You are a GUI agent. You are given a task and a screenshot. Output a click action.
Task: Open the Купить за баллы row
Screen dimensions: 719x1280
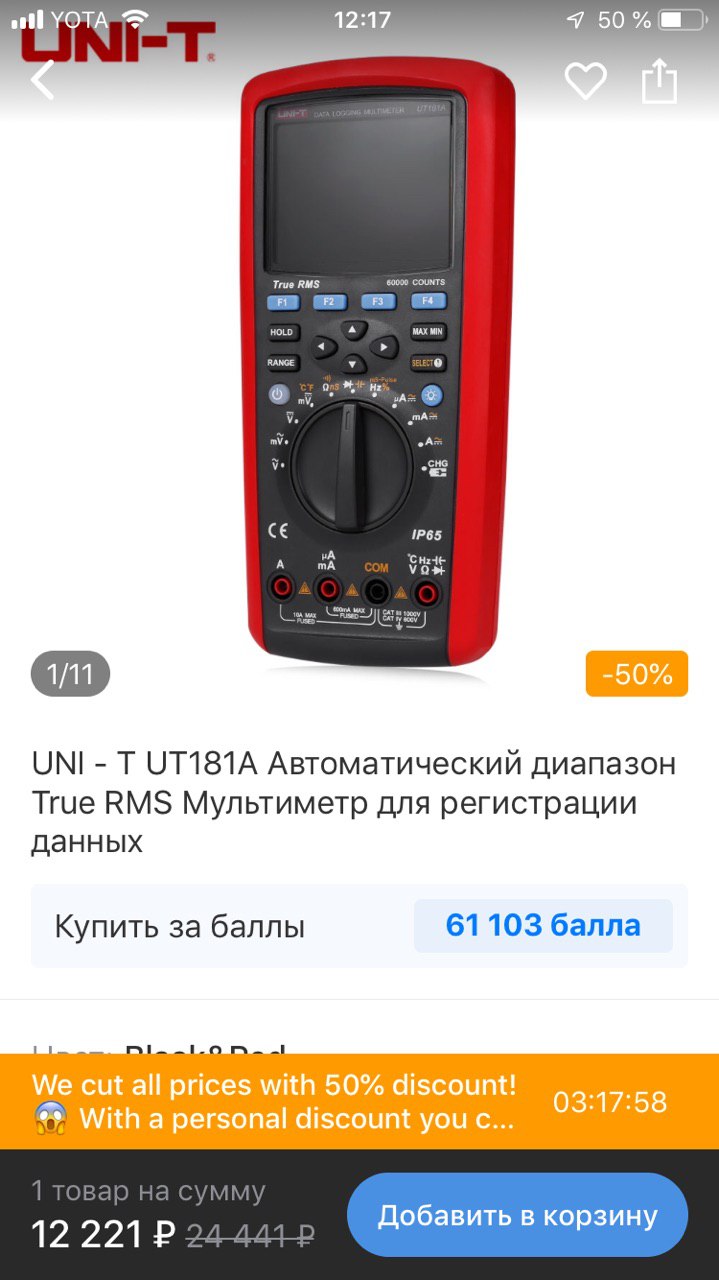click(x=359, y=926)
